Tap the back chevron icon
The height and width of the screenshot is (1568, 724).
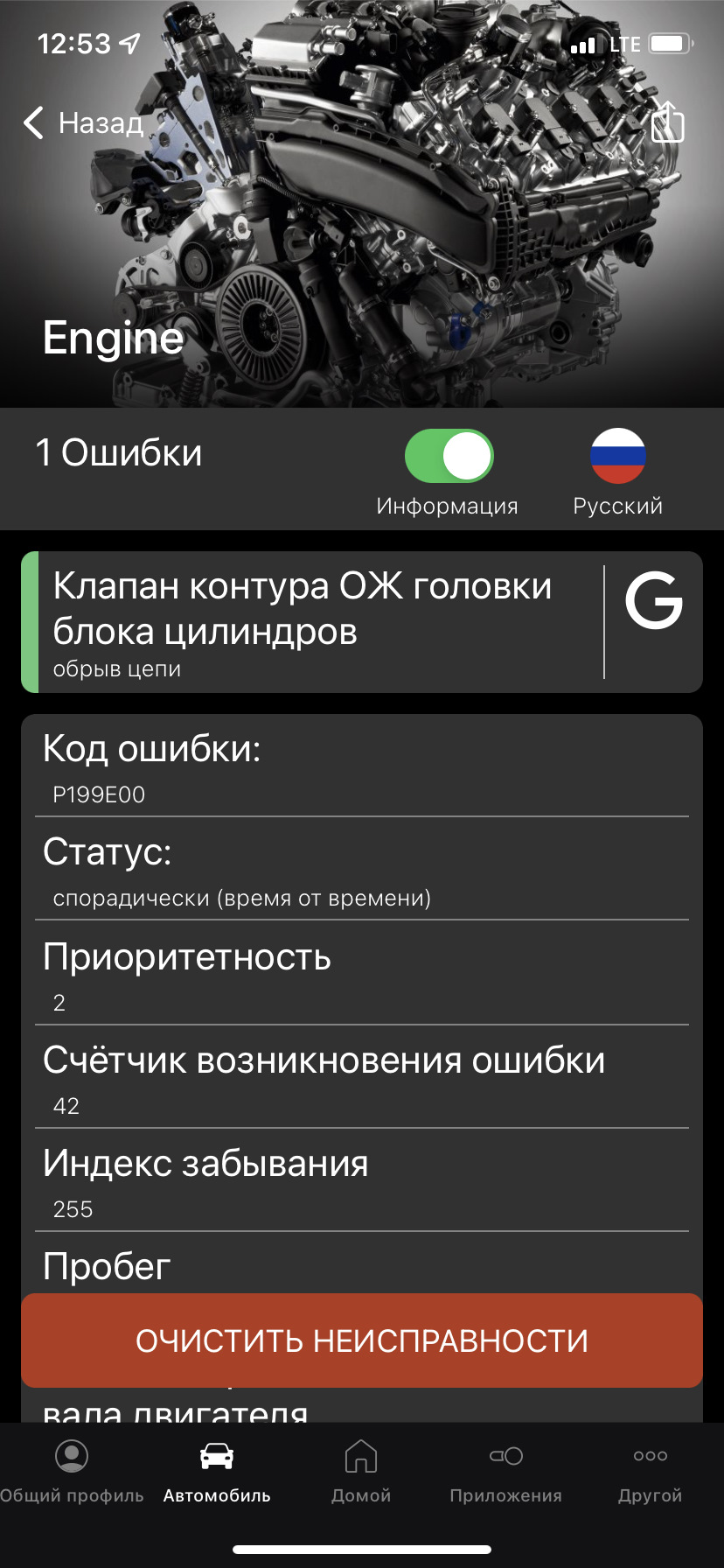click(32, 122)
